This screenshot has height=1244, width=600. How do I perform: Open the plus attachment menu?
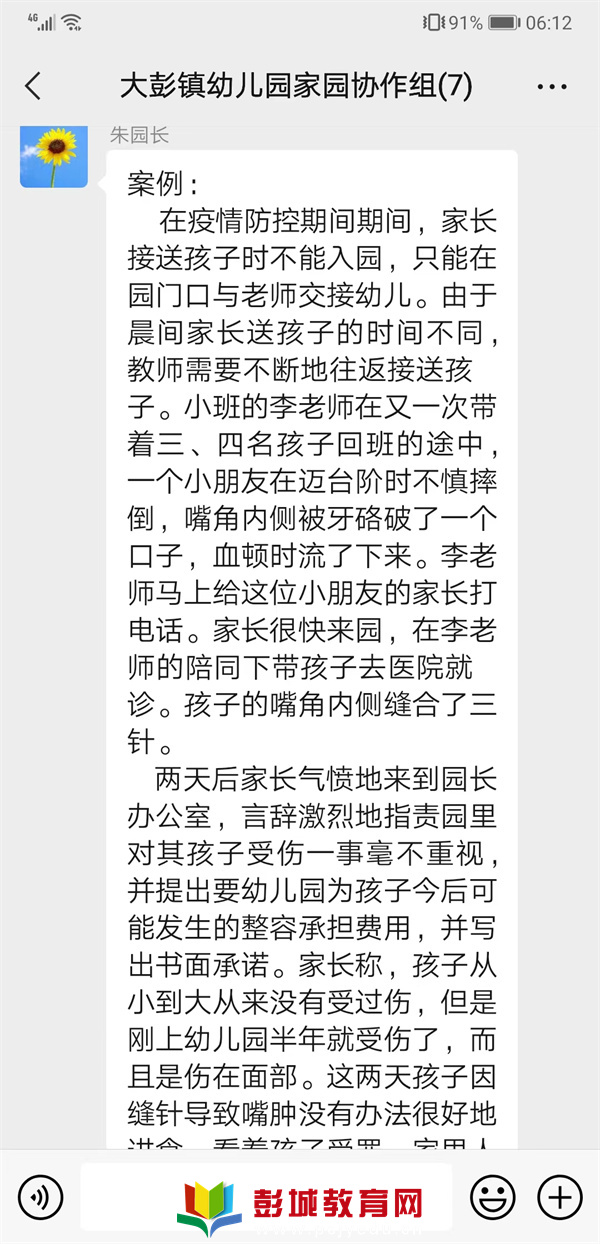pyautogui.click(x=559, y=1196)
